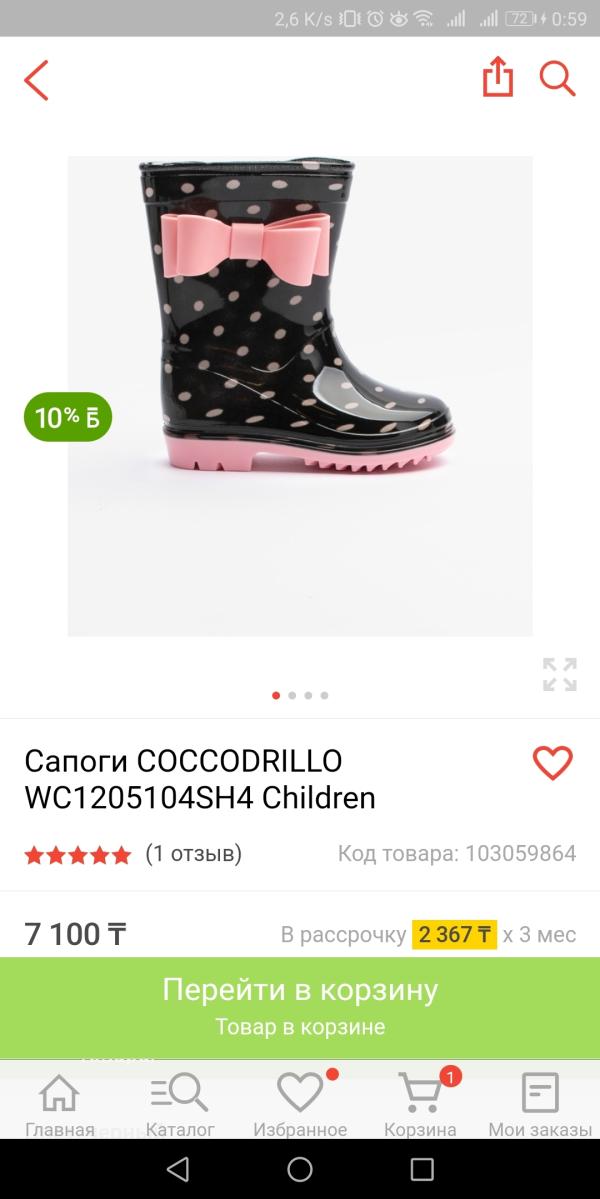Viewport: 600px width, 1199px height.
Task: Tap the system back button
Action: pyautogui.click(x=178, y=1169)
